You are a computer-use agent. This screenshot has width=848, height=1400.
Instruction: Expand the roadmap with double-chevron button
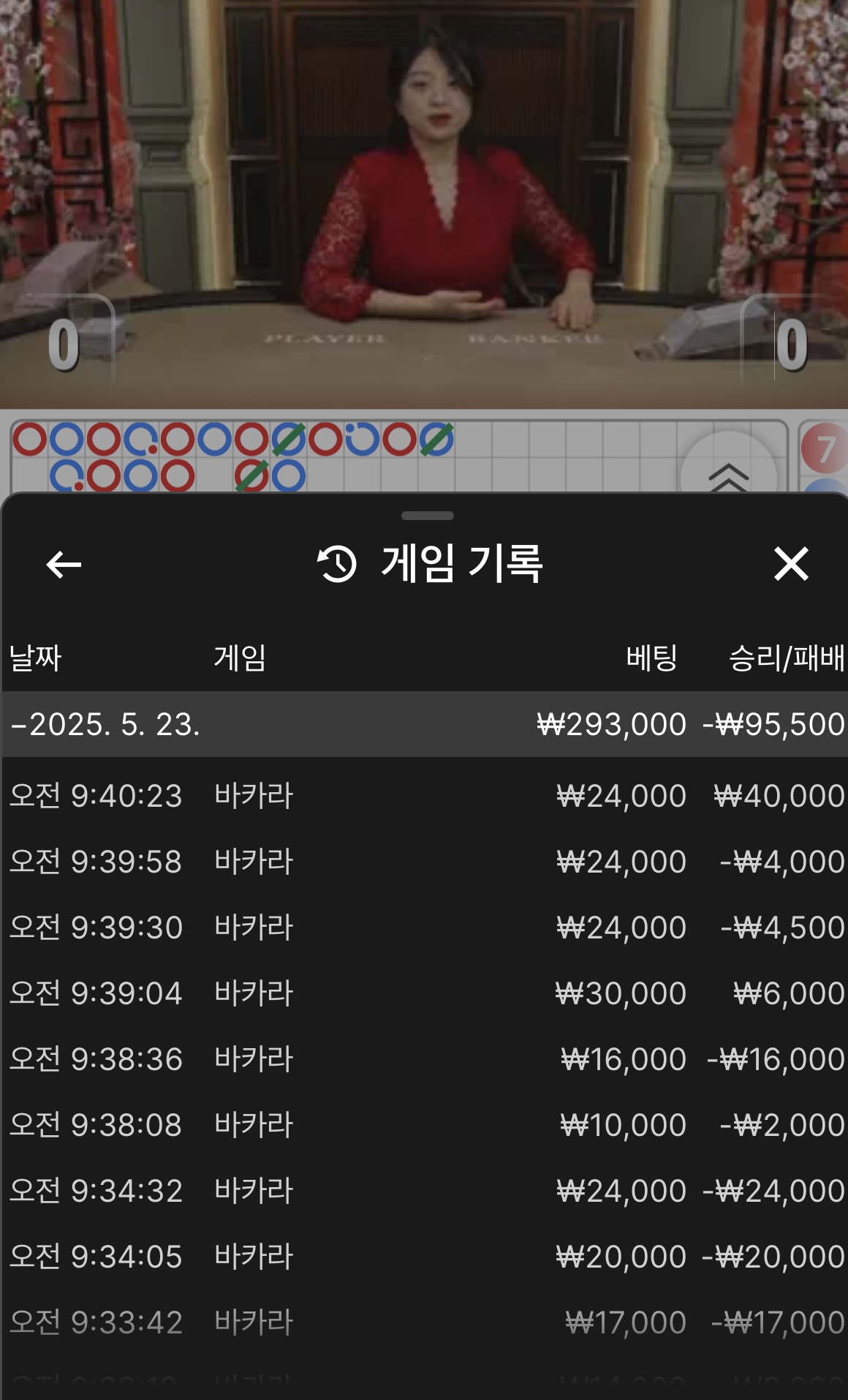728,474
